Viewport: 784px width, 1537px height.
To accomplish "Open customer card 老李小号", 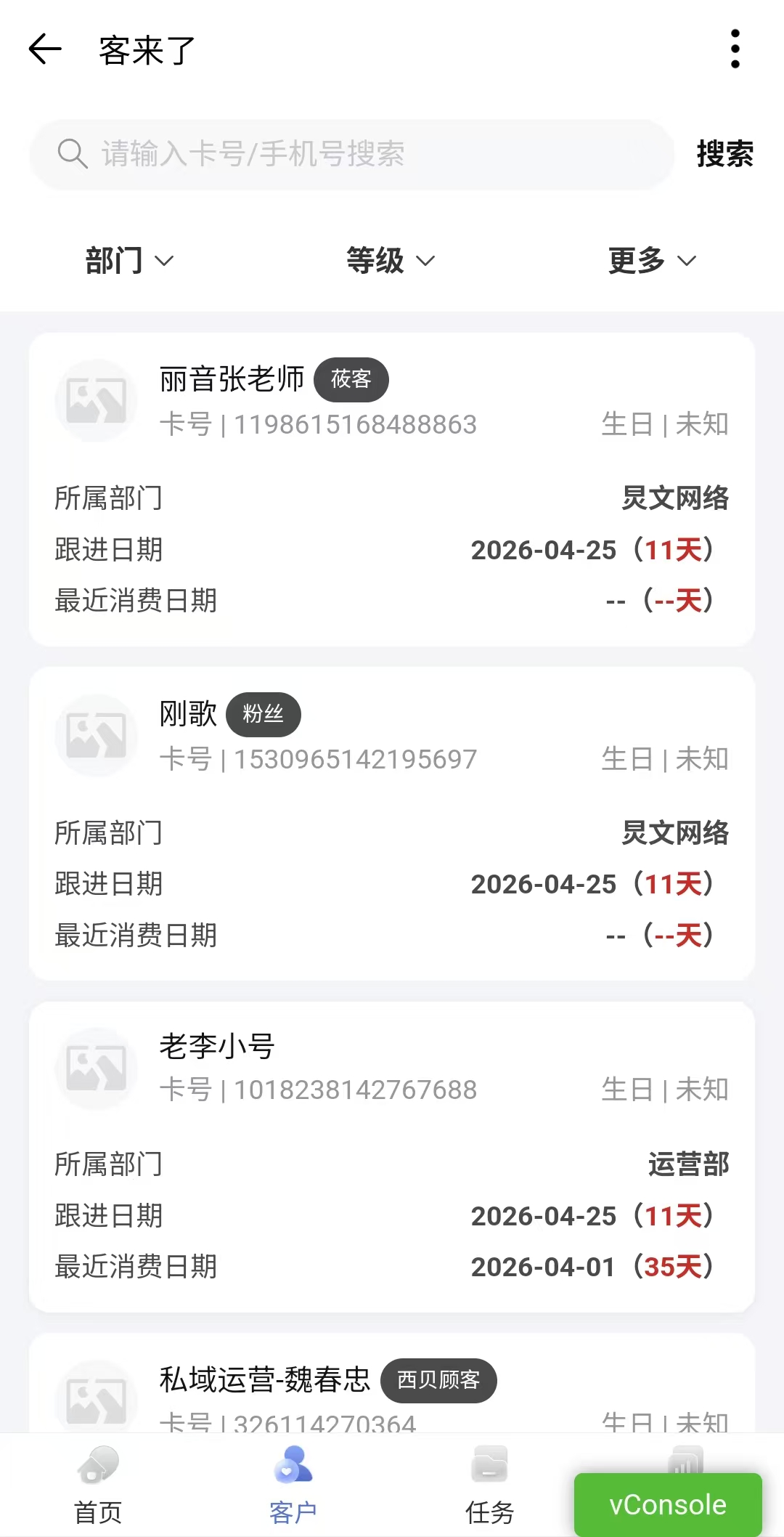I will [x=392, y=1156].
